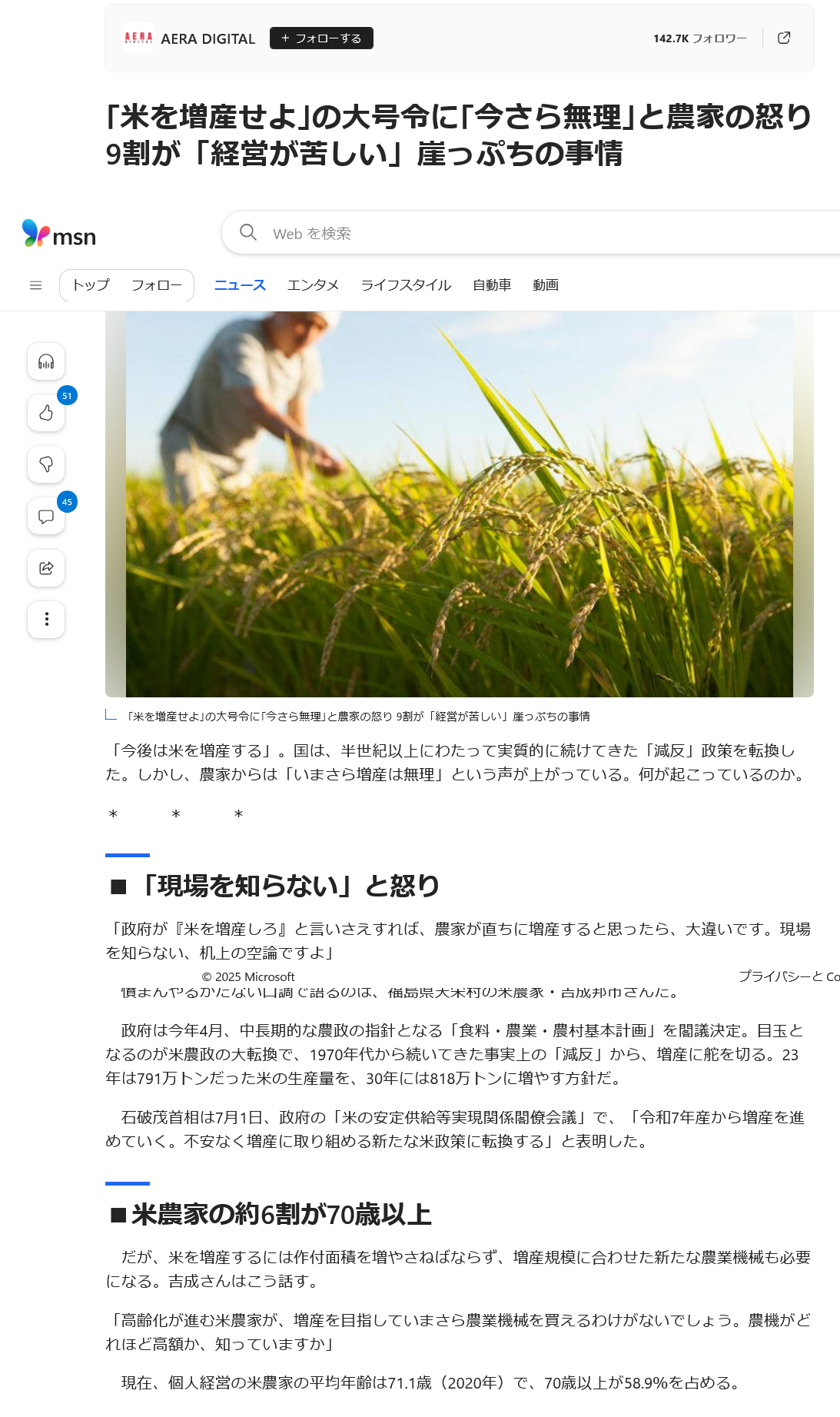Open the MSN home logo
The image size is (840, 1417).
tap(59, 234)
